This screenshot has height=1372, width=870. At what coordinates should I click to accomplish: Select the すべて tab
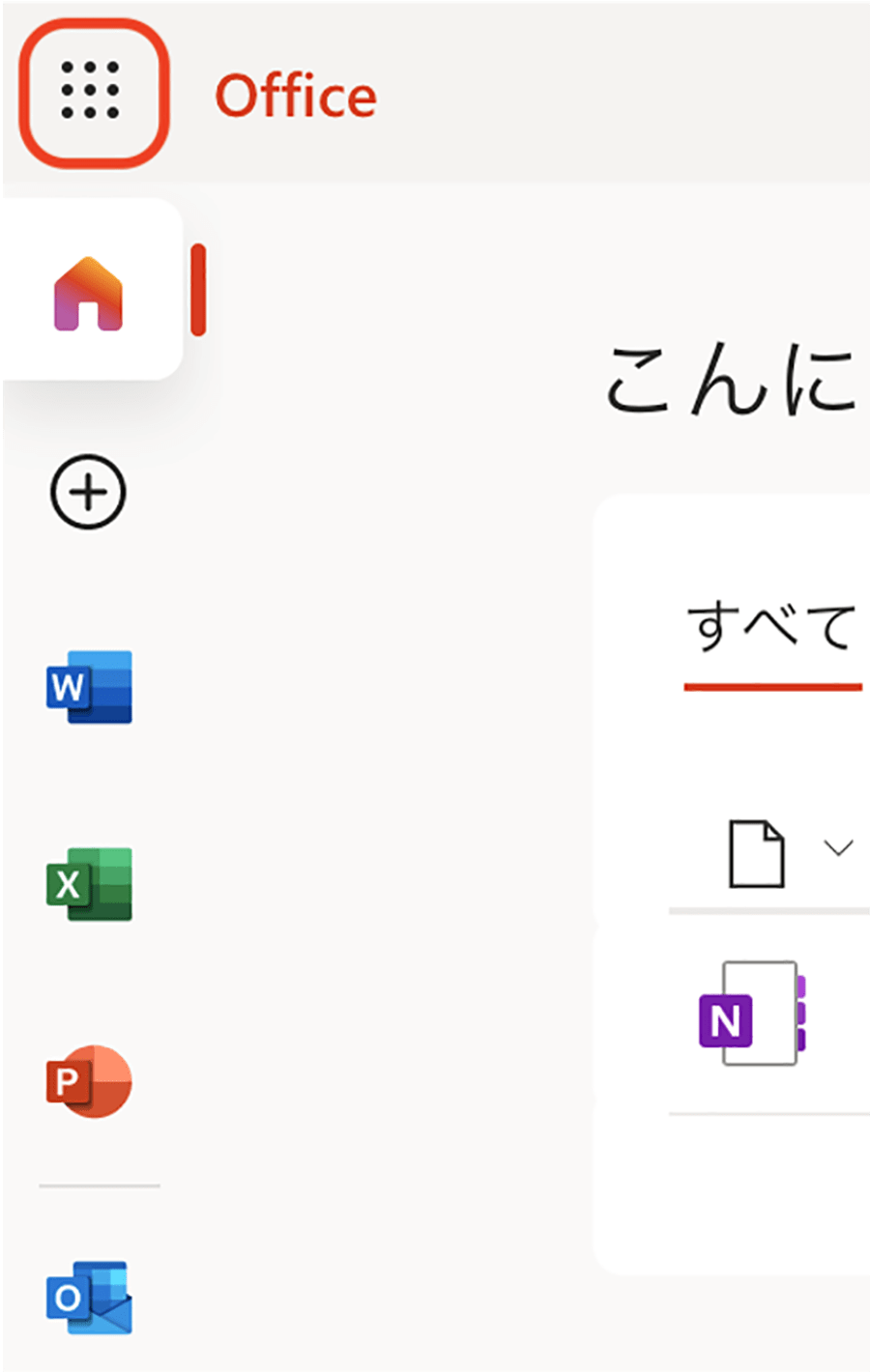[771, 628]
